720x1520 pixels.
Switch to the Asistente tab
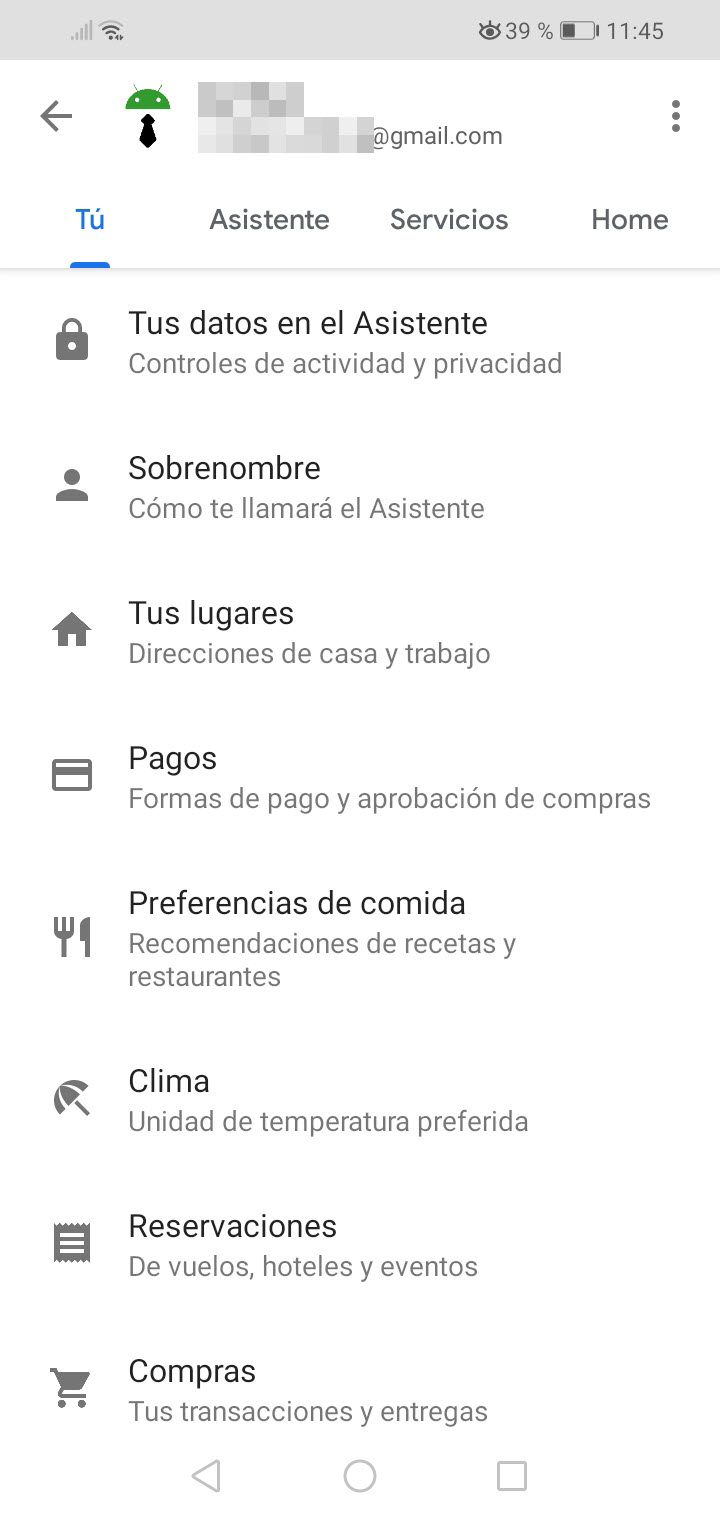269,220
